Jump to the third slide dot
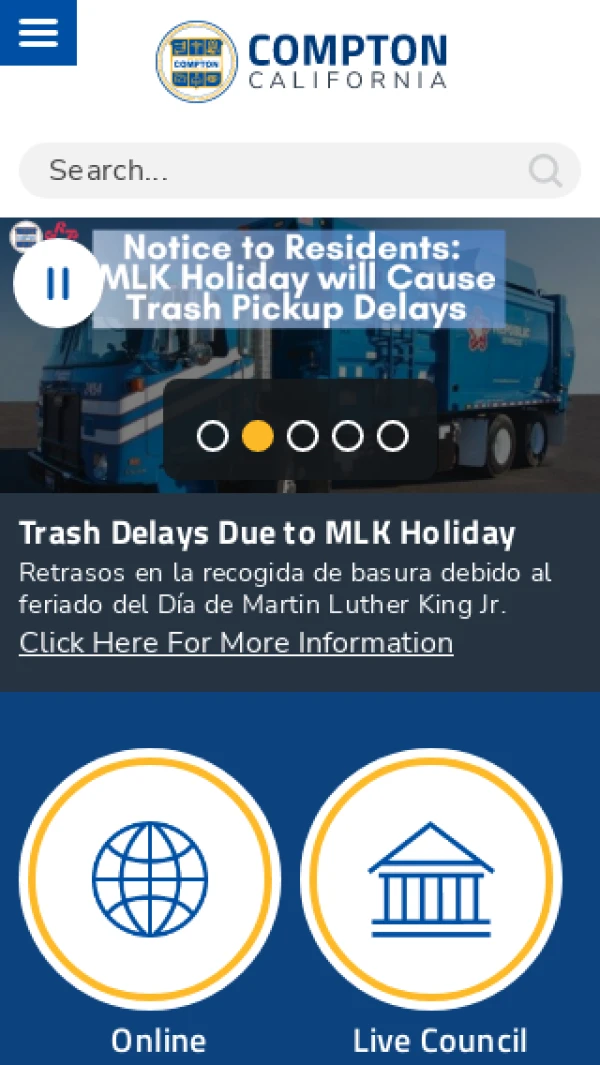Image resolution: width=600 pixels, height=1065 pixels. [303, 436]
